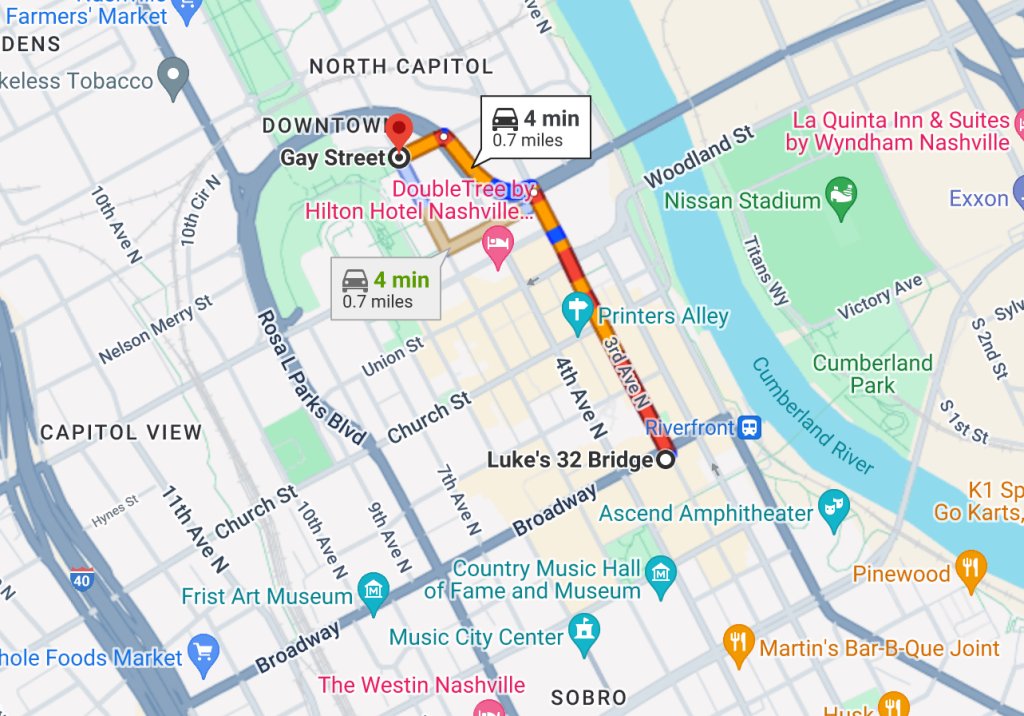1024x716 pixels.
Task: Open the Riverfront transit station icon
Action: [749, 428]
